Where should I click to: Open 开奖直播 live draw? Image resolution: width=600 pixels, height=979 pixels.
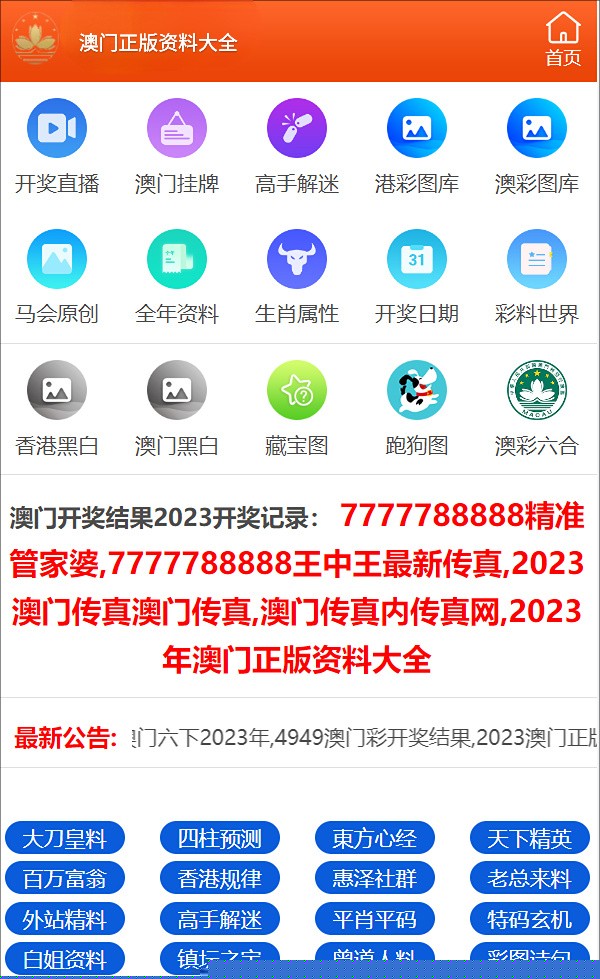pyautogui.click(x=57, y=147)
